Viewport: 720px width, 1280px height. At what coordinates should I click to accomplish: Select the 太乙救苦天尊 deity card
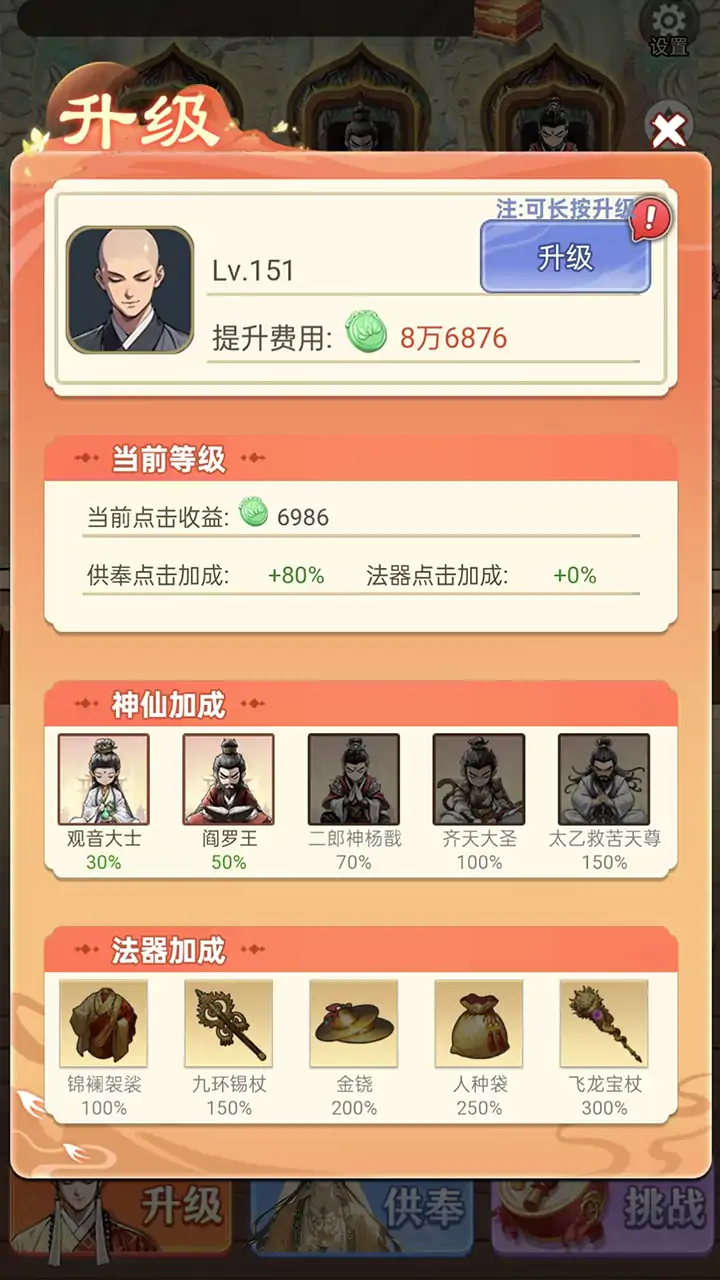604,779
